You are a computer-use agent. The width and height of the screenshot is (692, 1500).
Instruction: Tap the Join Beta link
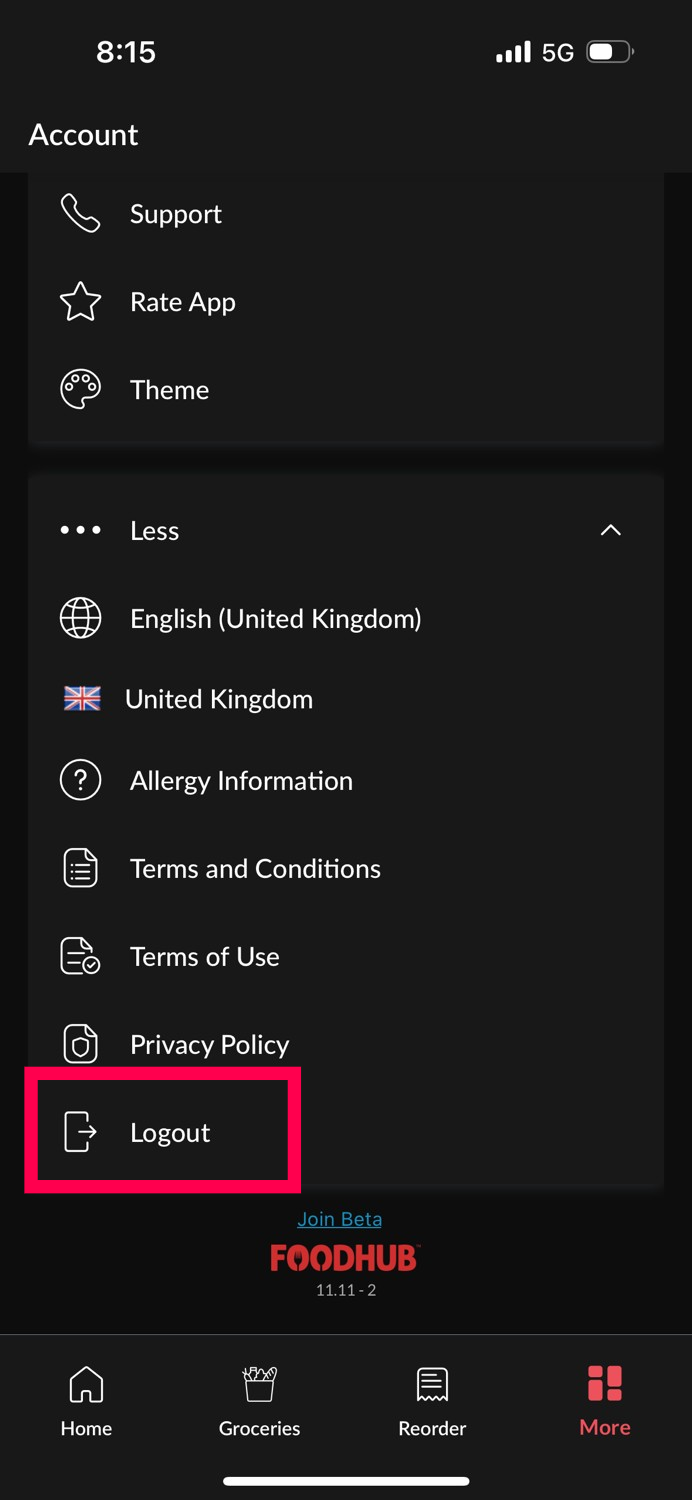340,1219
